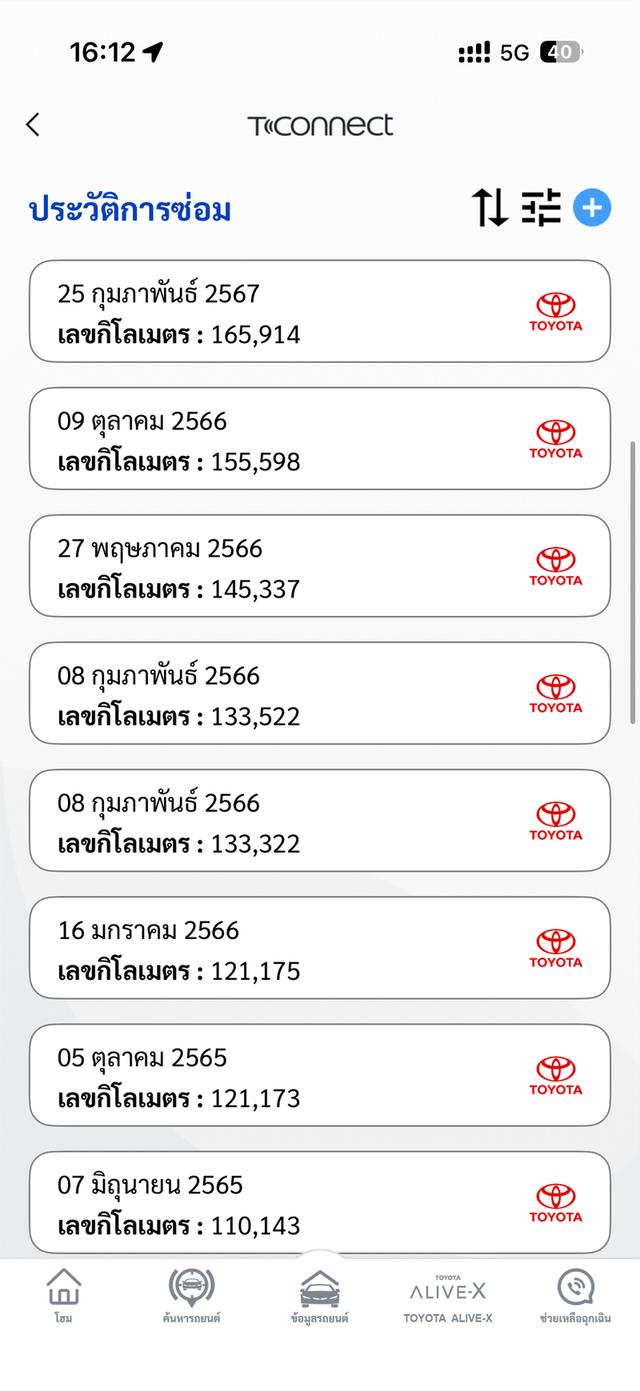The image size is (640, 1391).
Task: Open the record with odometer 133,322
Action: pos(320,820)
